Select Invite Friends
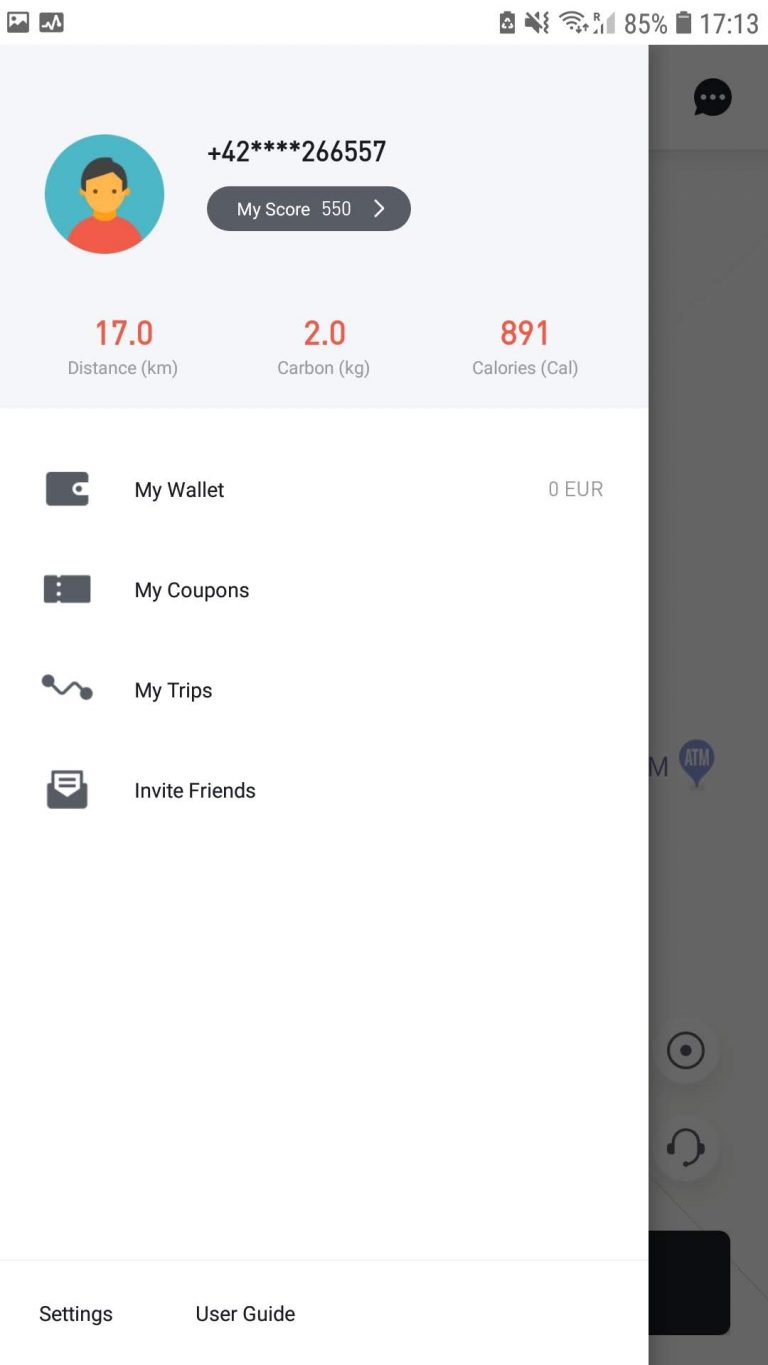 (x=324, y=790)
